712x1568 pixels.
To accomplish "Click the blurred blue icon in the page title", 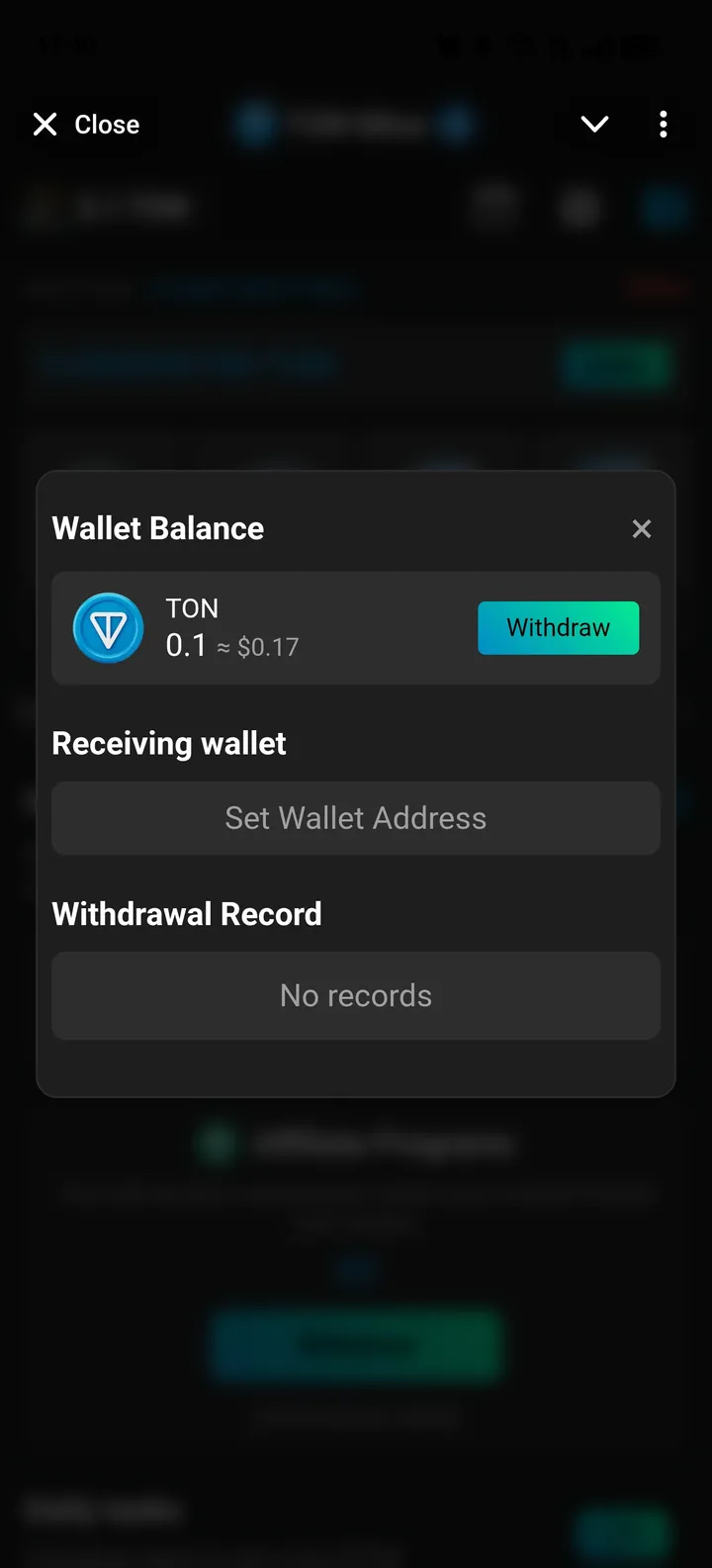I will click(x=256, y=124).
